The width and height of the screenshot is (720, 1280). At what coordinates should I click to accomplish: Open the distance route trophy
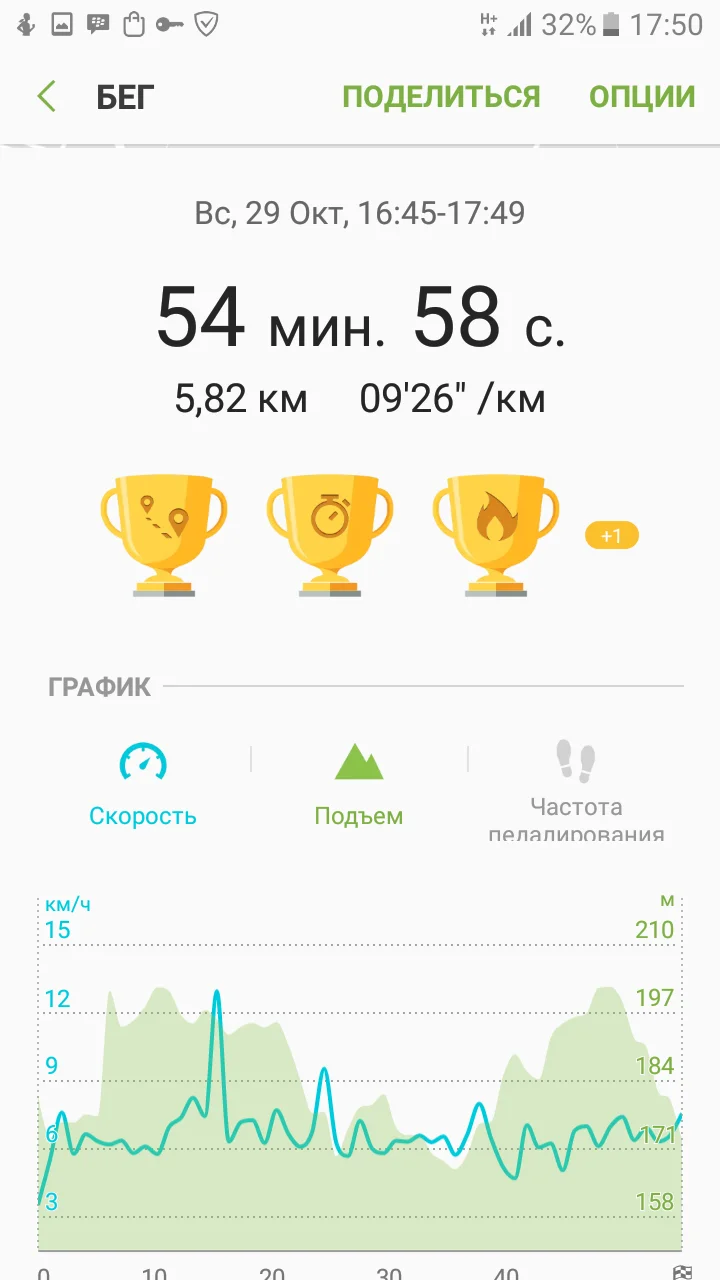pos(164,535)
